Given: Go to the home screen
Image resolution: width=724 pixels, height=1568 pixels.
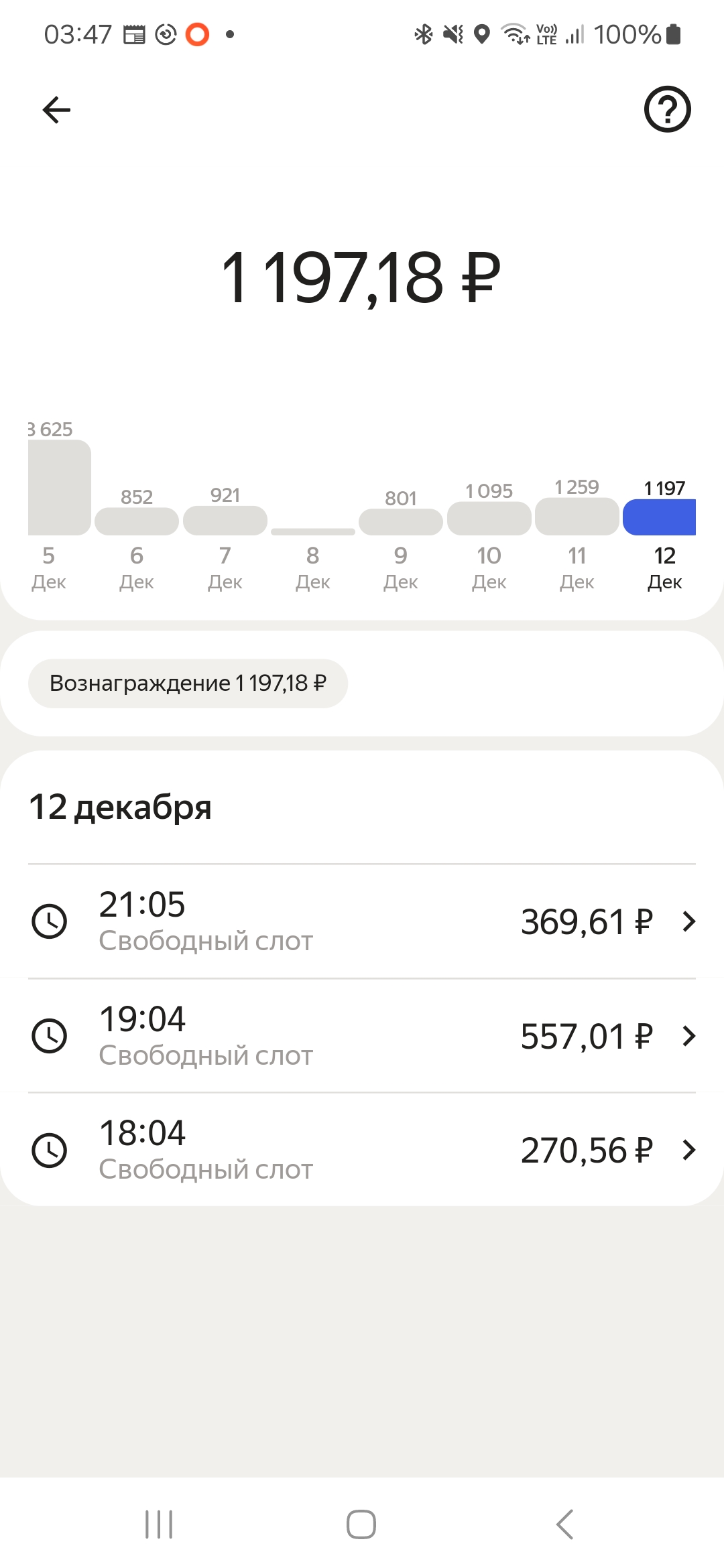Looking at the screenshot, I should coord(361,1524).
